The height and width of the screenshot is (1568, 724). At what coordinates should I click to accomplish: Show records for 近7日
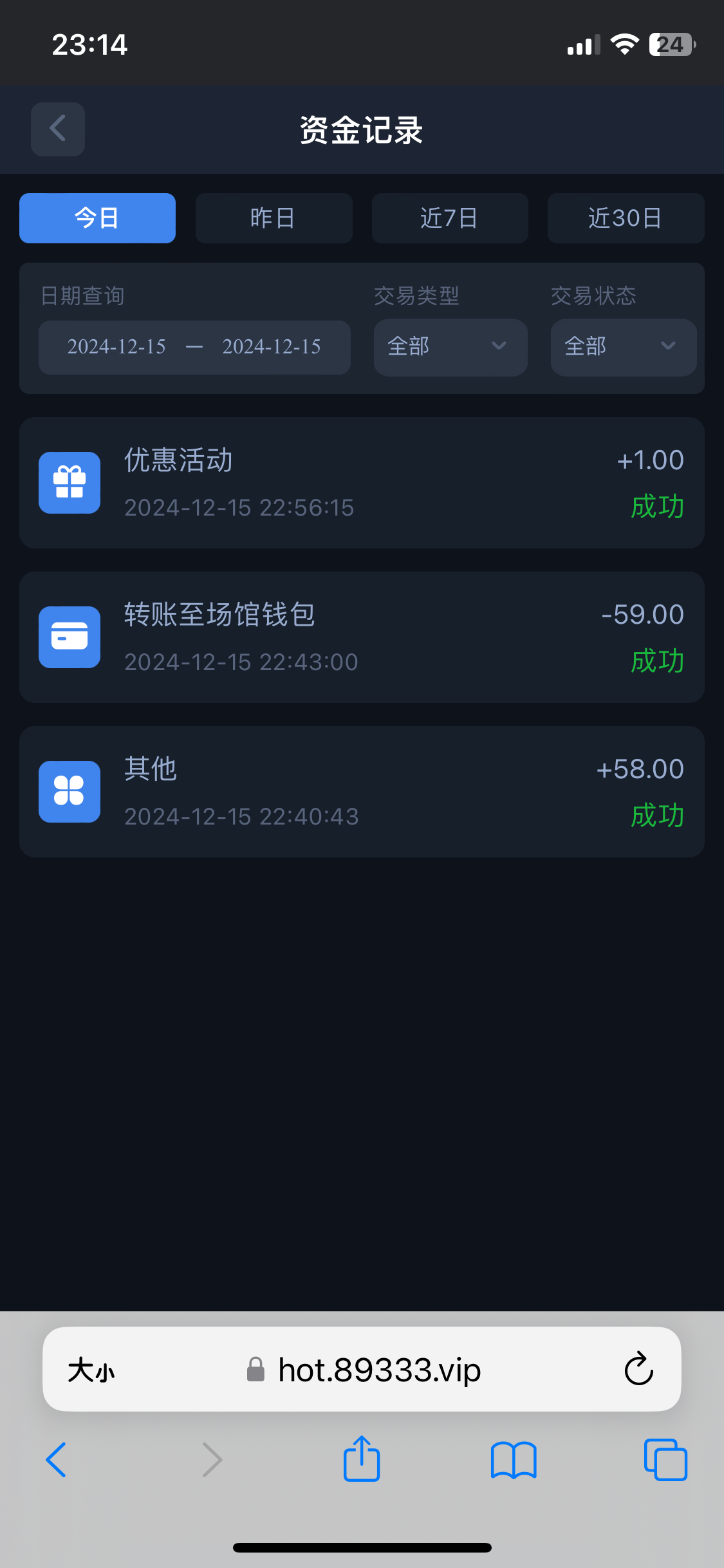pos(450,218)
